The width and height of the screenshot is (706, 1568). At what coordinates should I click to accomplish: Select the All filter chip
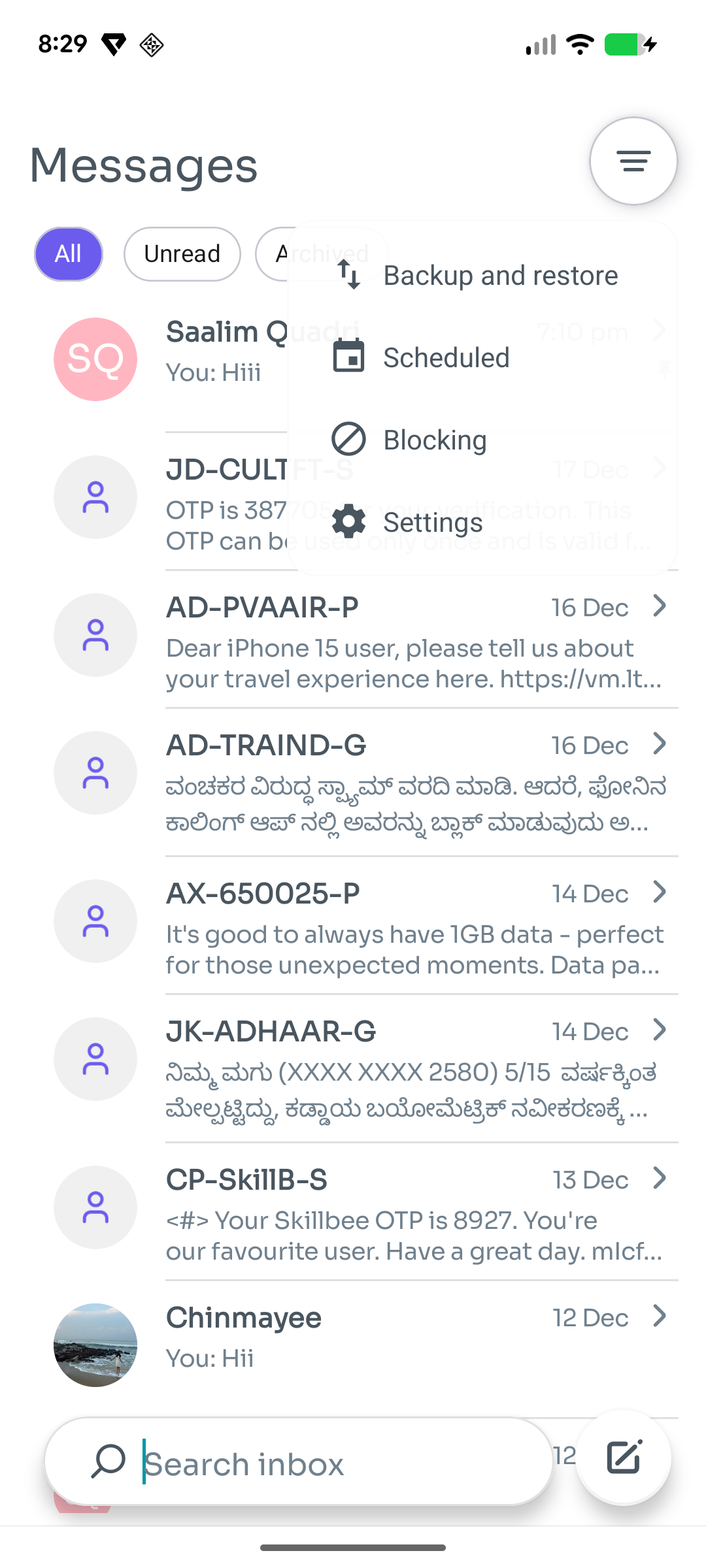68,254
